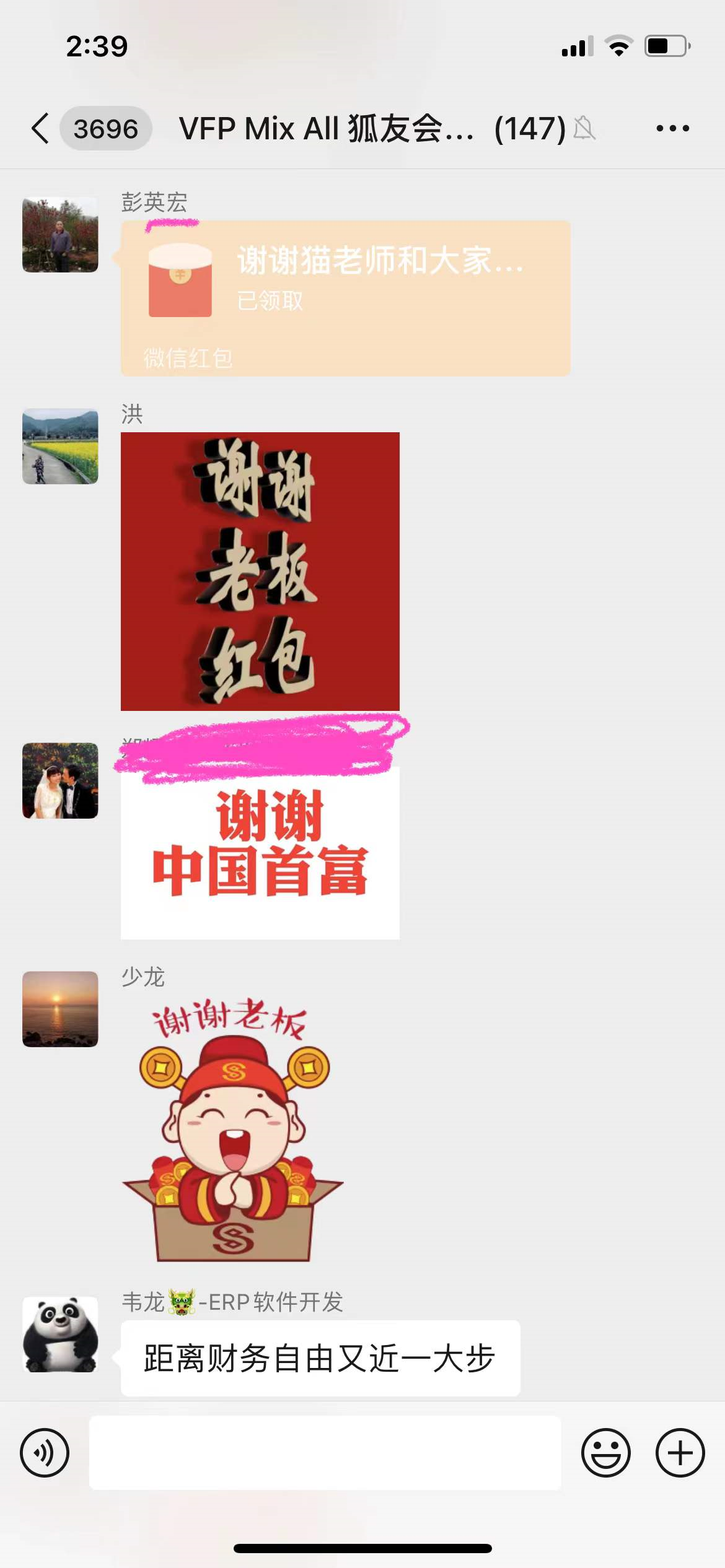Viewport: 725px width, 1568px height.
Task: Open the 谢谢中国首富 sticker image
Action: coord(260,852)
